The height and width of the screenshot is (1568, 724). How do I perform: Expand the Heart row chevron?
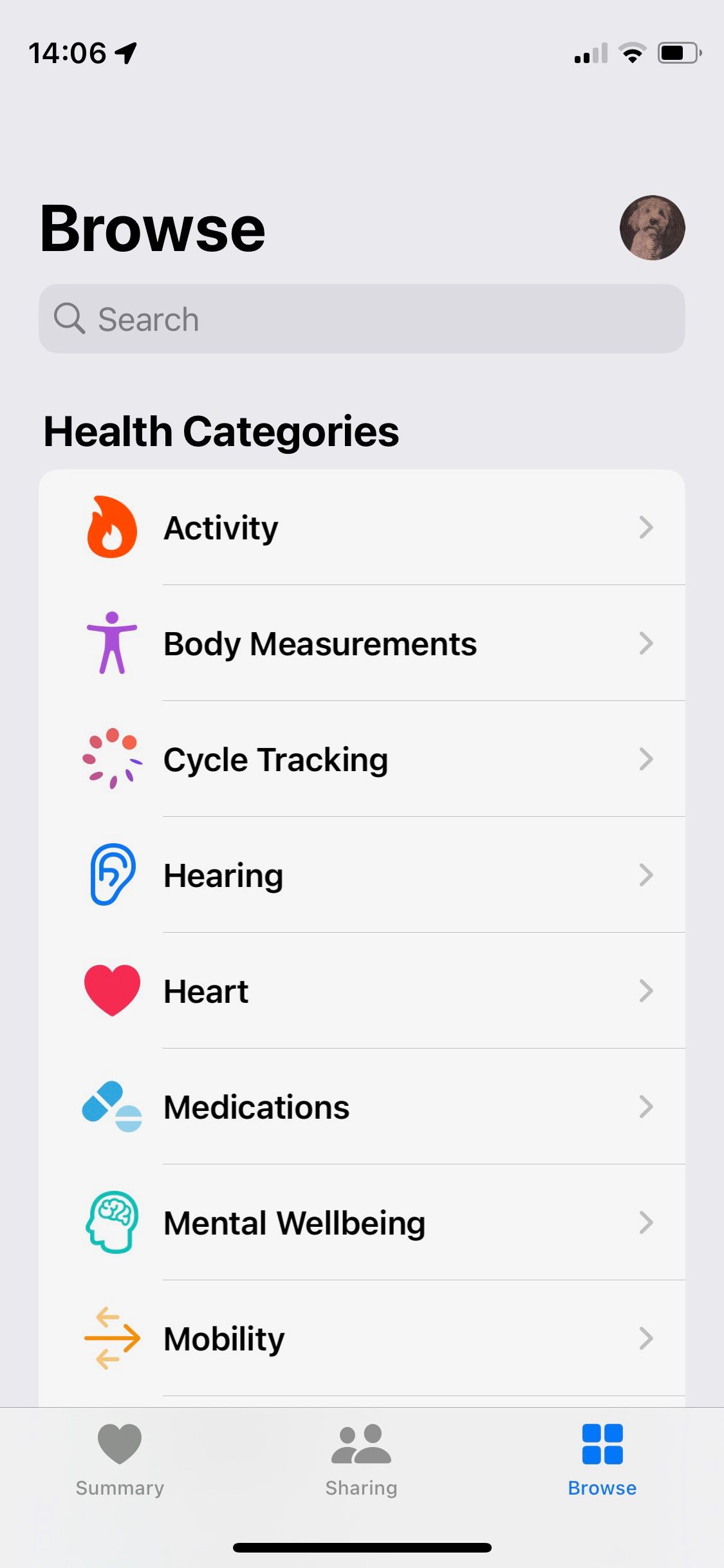coord(647,991)
